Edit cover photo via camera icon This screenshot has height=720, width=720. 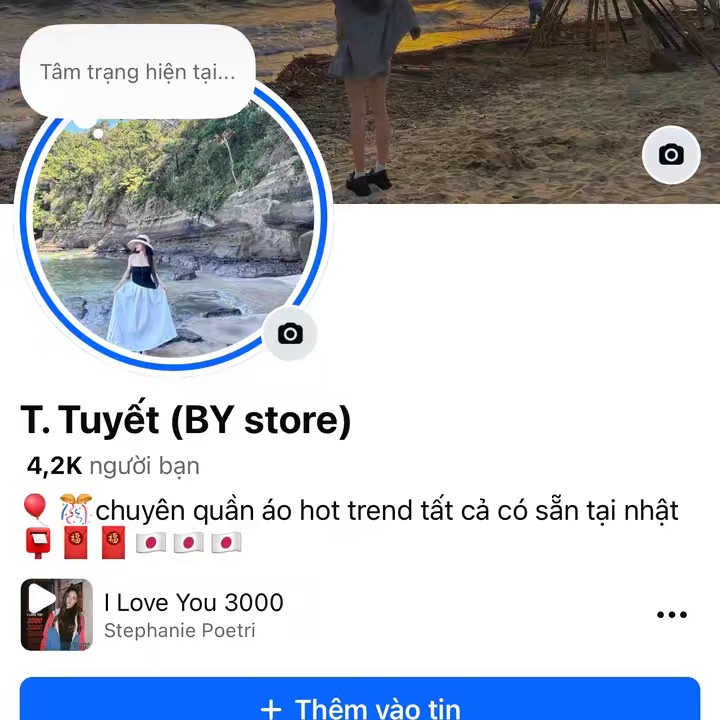[x=671, y=155]
